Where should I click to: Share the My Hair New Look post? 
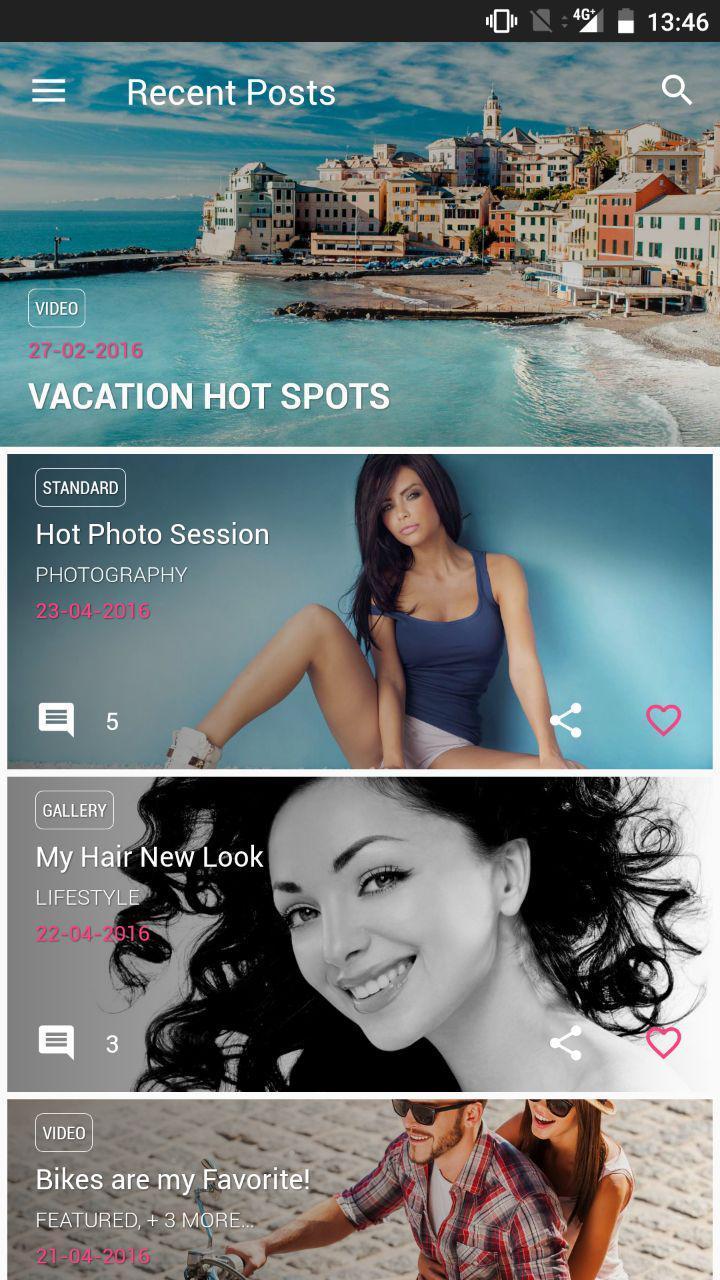pyautogui.click(x=566, y=1043)
